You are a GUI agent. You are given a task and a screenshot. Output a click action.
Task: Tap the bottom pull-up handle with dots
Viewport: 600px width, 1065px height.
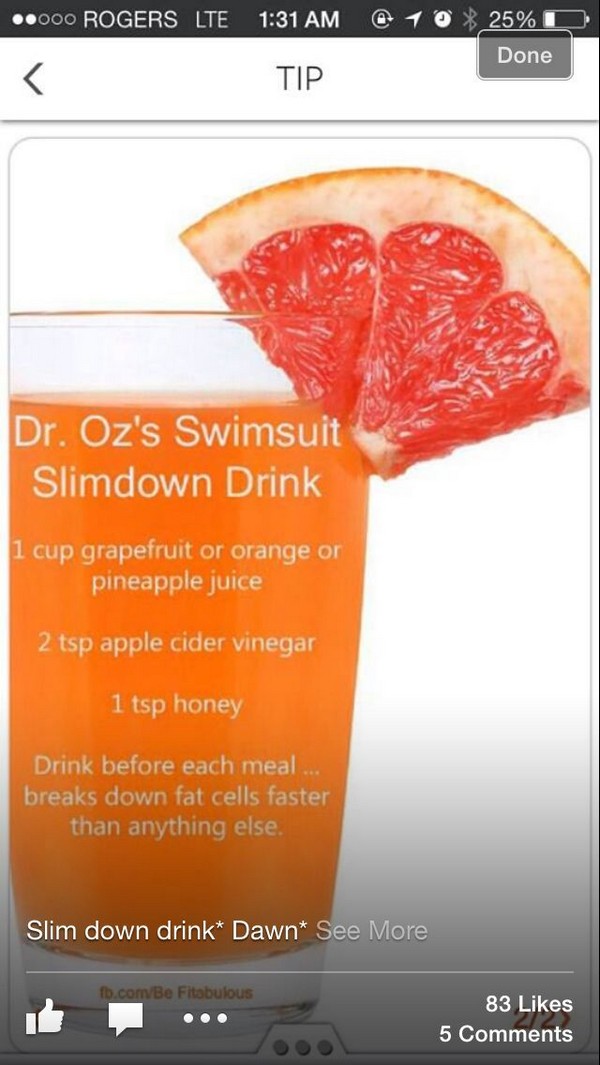click(300, 1048)
